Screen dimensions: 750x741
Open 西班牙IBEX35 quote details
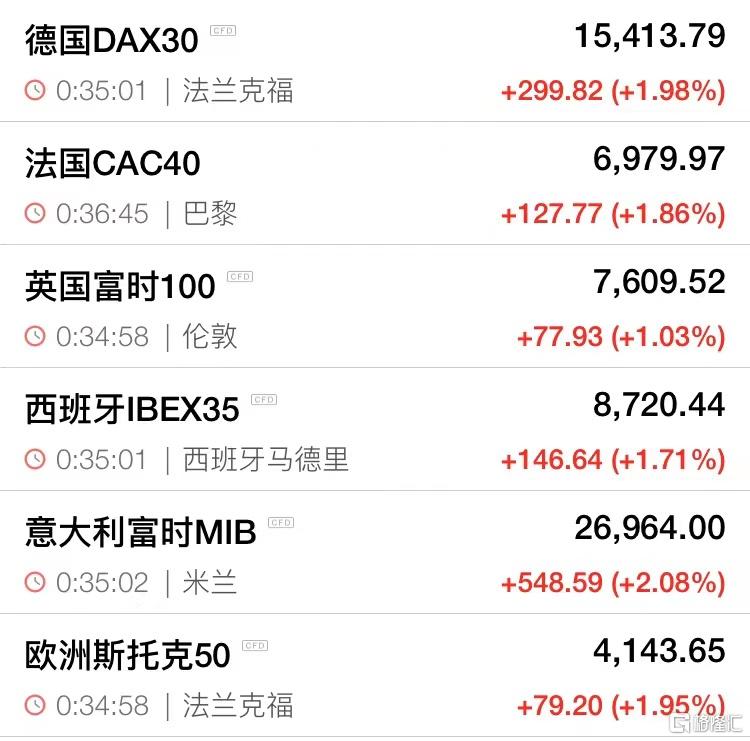[375, 431]
